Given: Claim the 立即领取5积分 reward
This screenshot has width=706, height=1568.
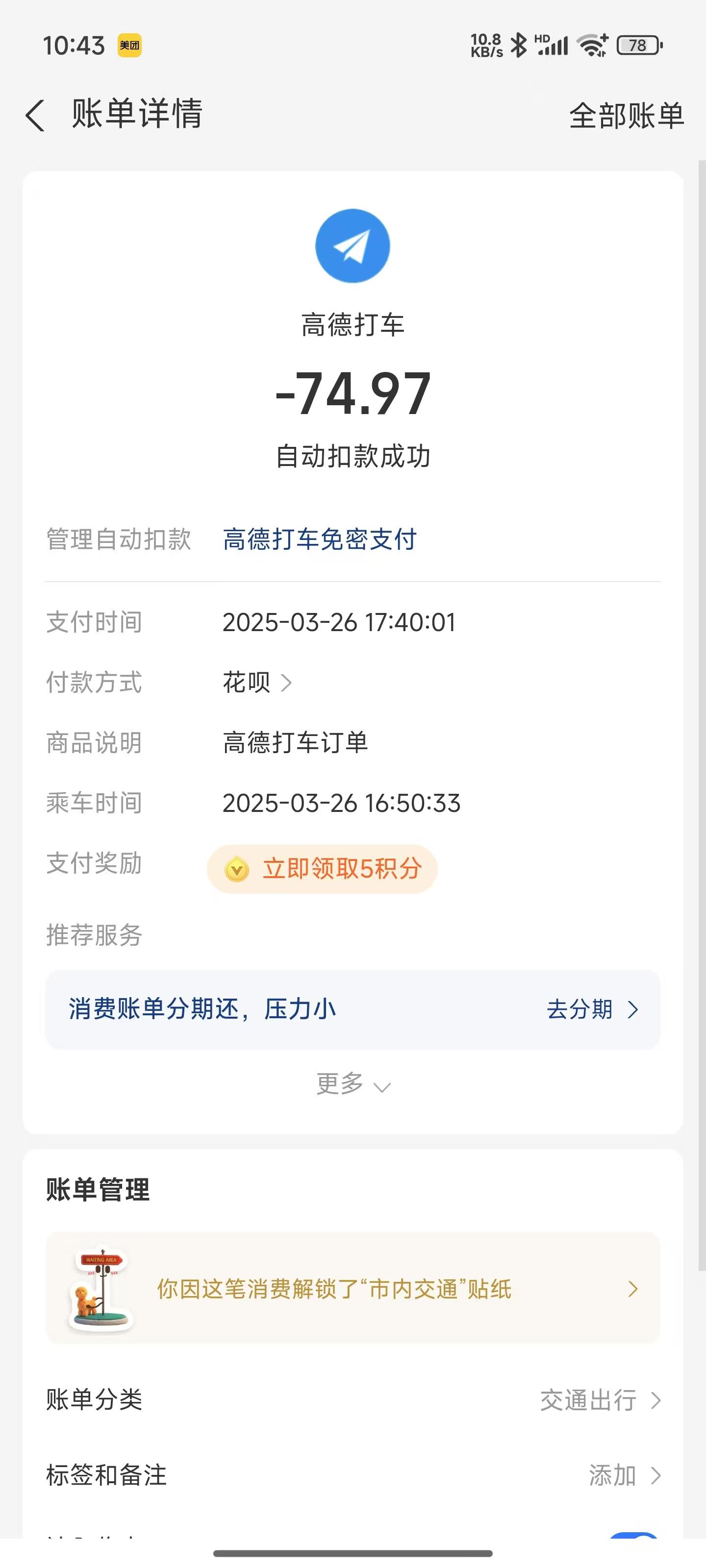Looking at the screenshot, I should click(x=322, y=869).
